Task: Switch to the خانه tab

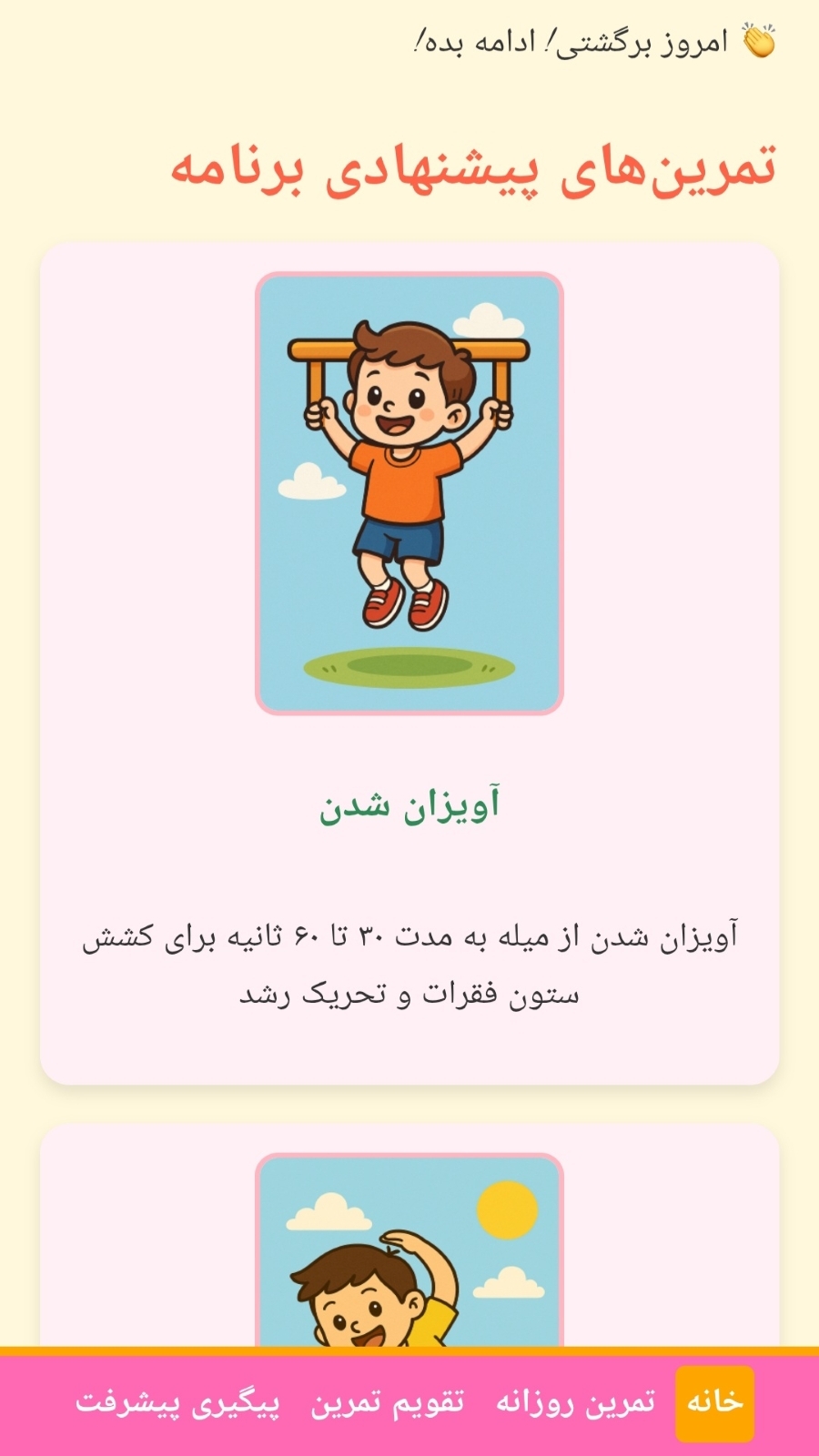Action: click(714, 1402)
